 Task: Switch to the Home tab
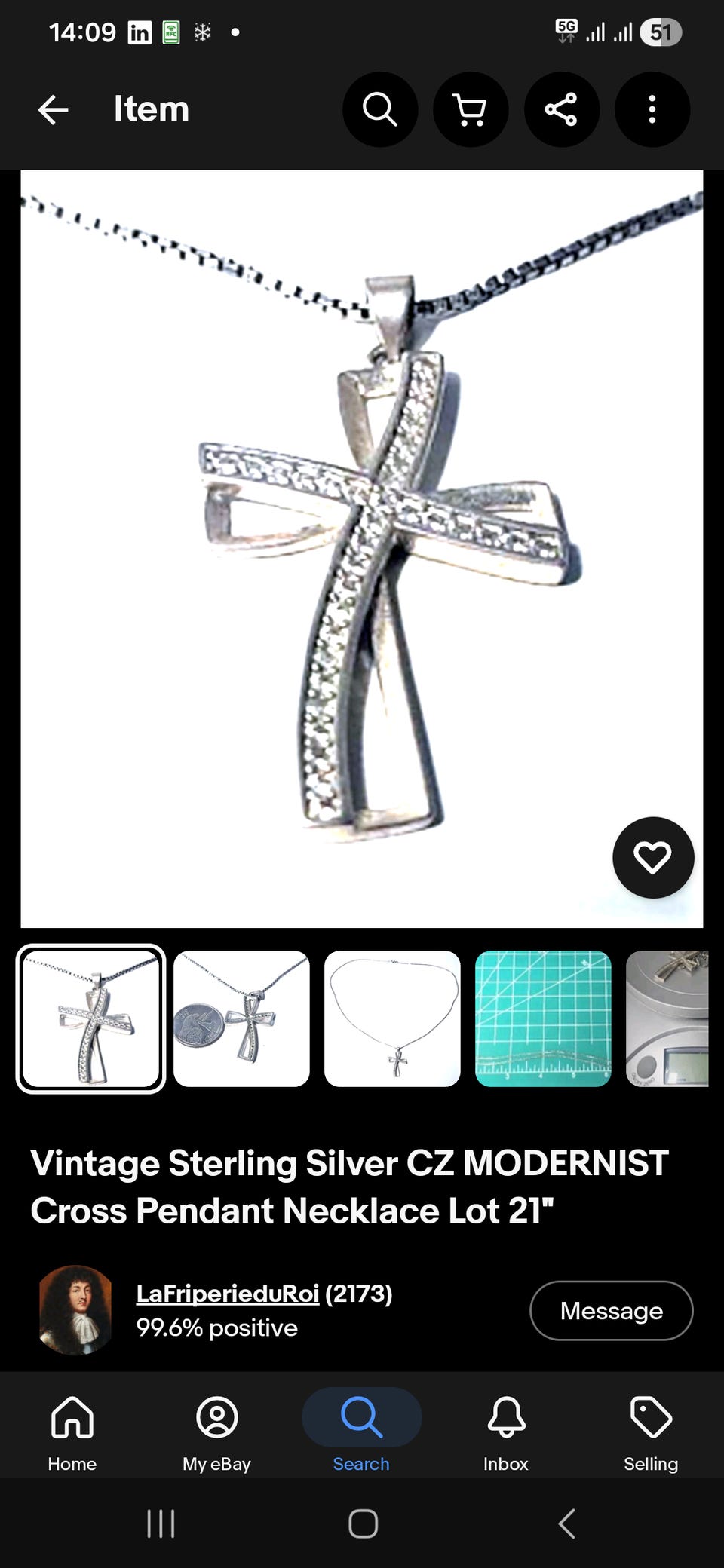tap(72, 1432)
